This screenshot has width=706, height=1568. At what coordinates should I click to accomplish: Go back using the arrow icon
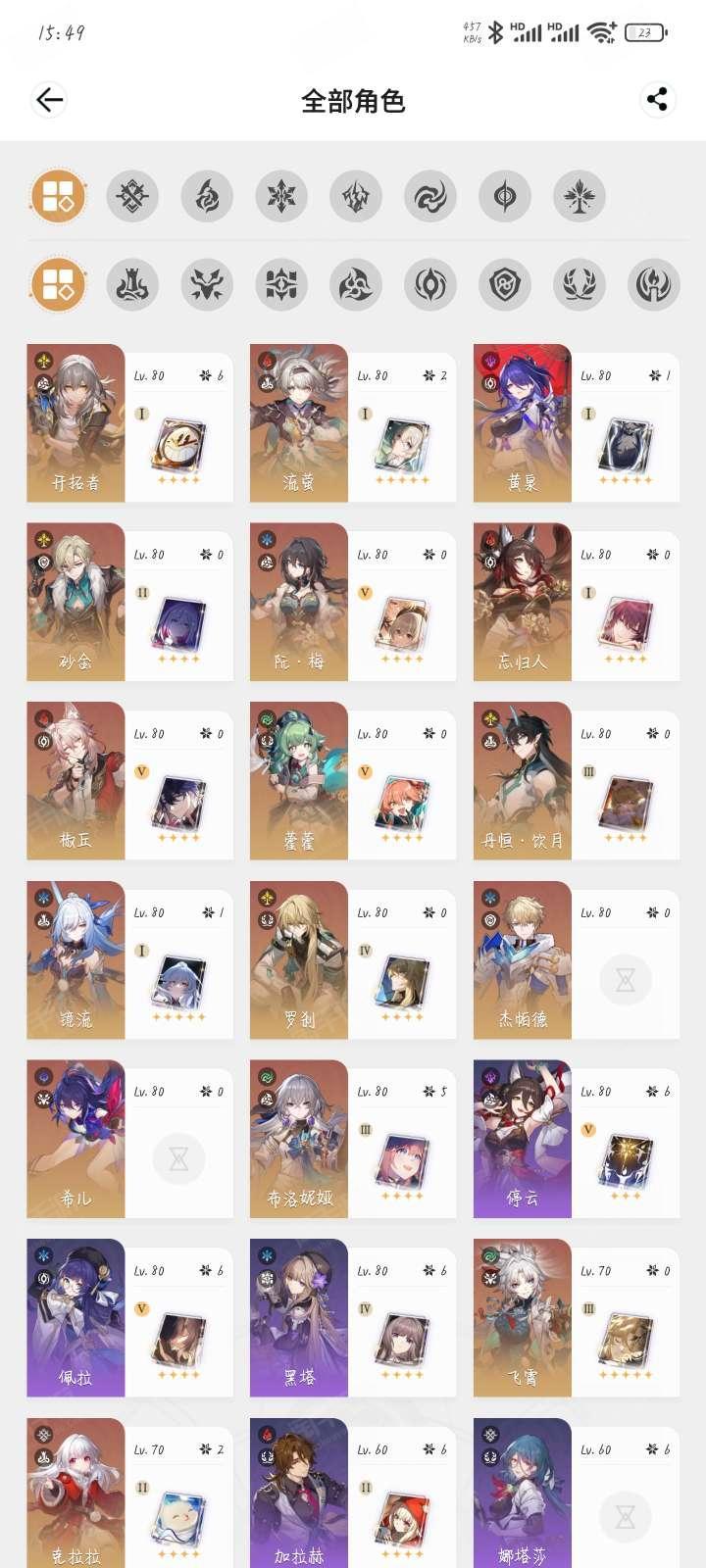49,99
